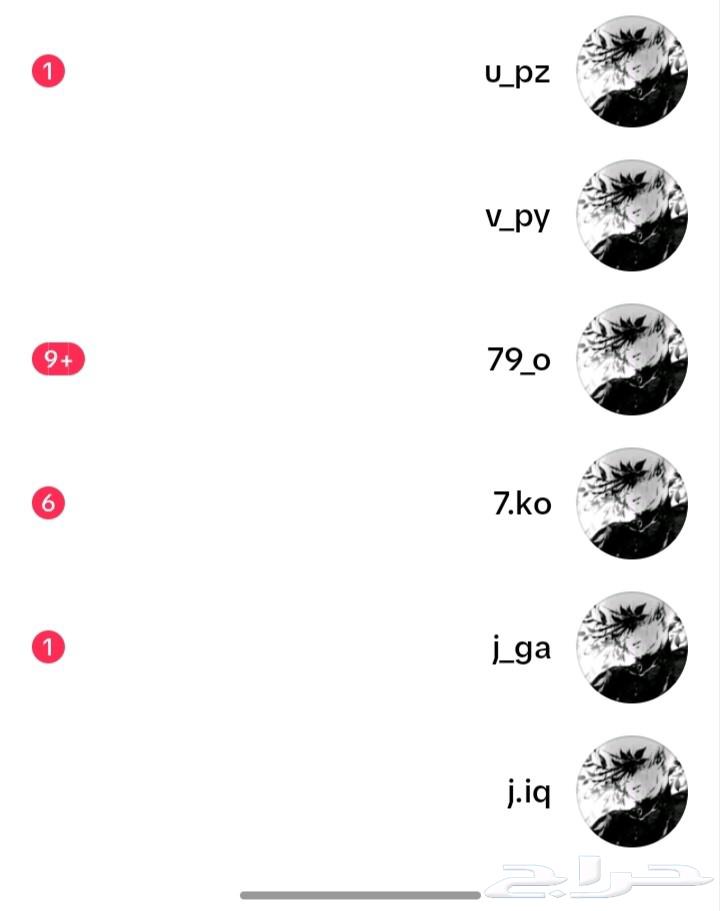The height and width of the screenshot is (911, 720).
Task: Open the u_pz profile avatar
Action: tap(630, 72)
